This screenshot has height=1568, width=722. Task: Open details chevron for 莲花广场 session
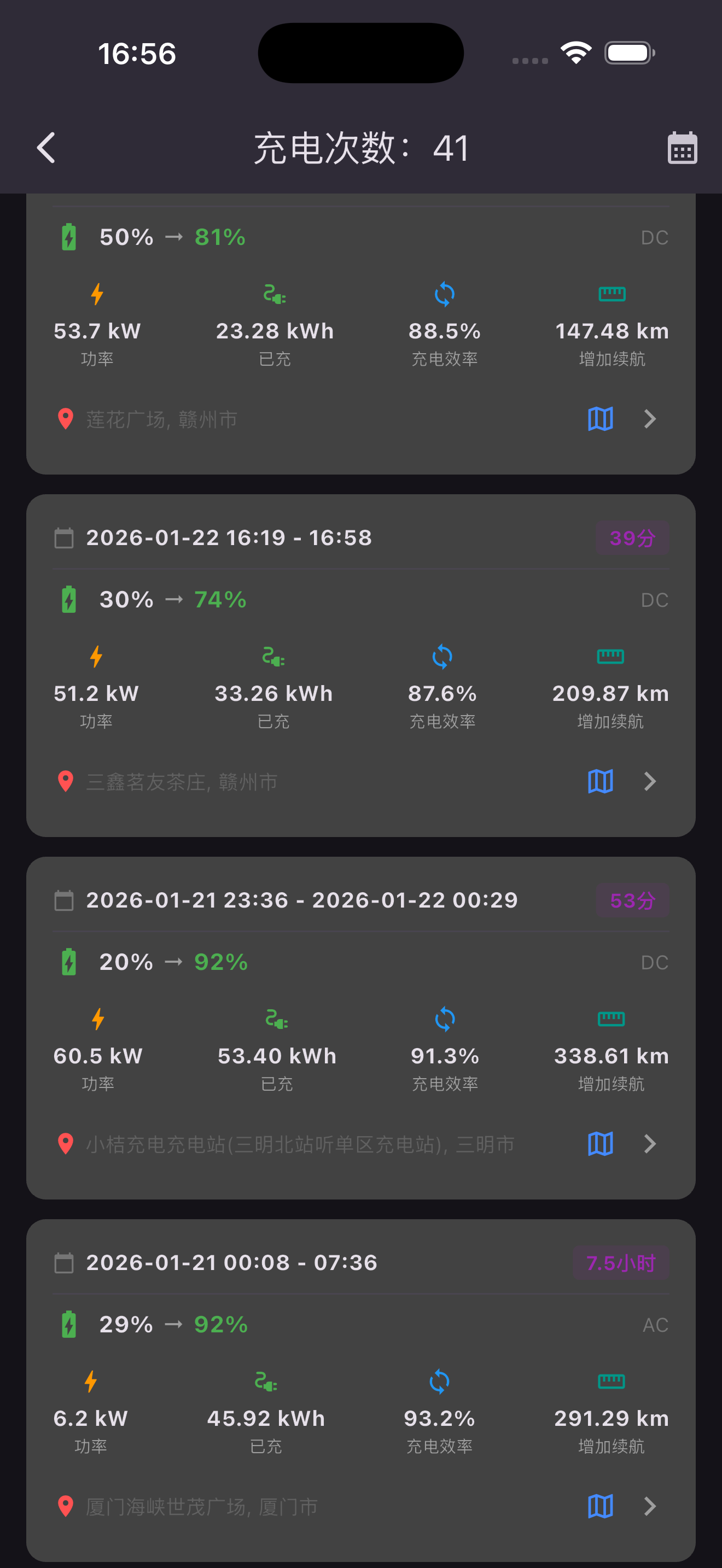(x=650, y=419)
